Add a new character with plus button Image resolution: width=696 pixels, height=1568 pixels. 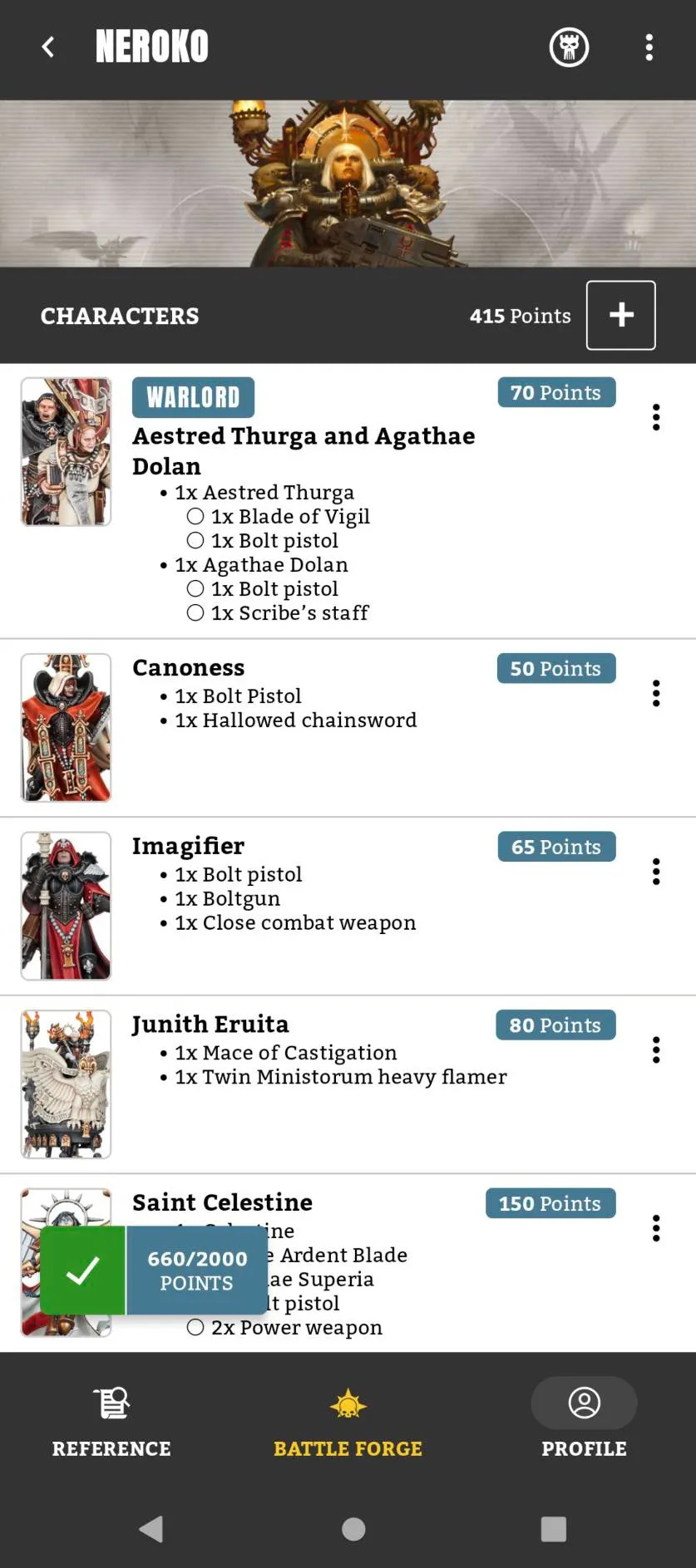coord(620,315)
